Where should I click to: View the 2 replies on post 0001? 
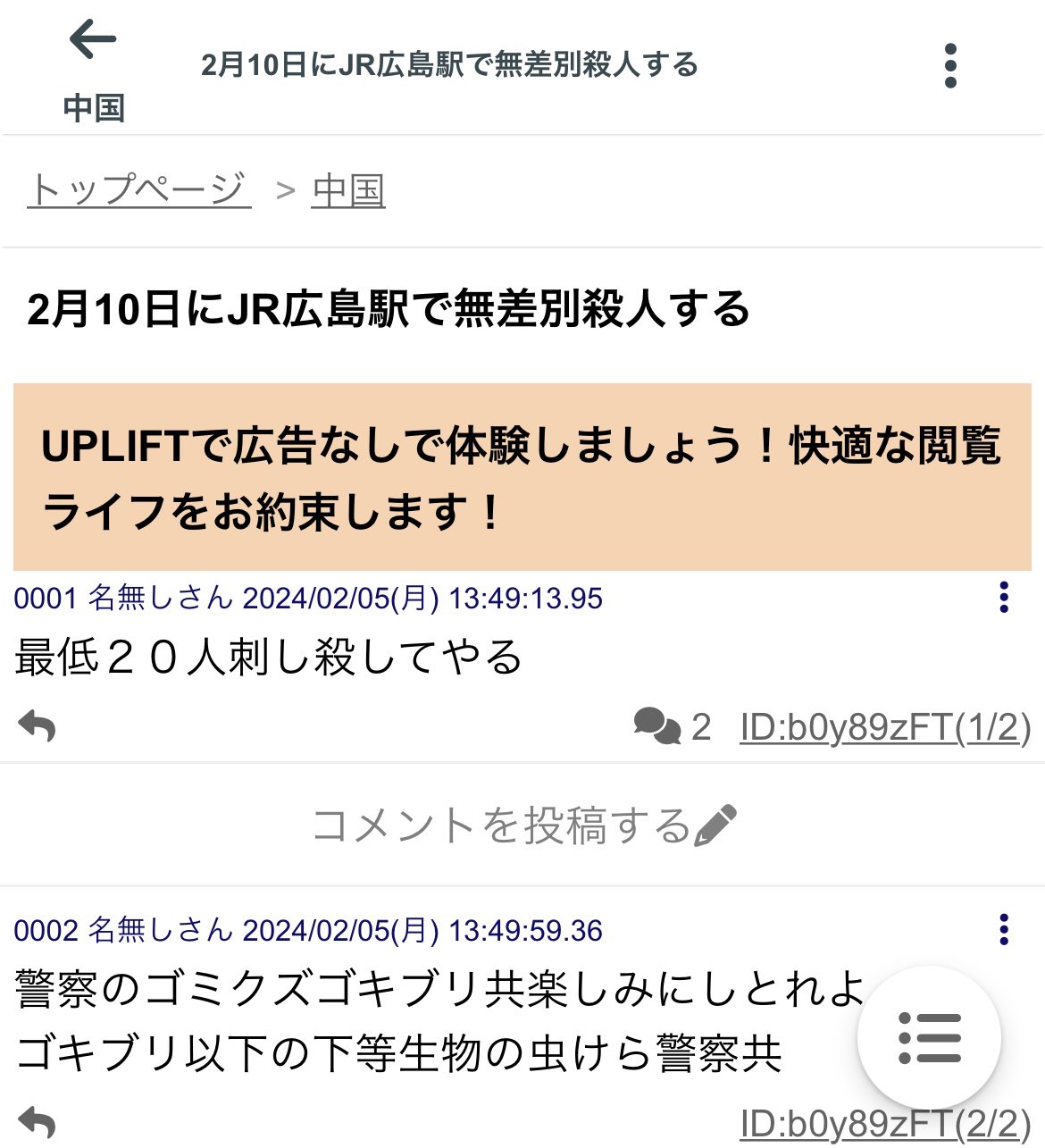673,726
